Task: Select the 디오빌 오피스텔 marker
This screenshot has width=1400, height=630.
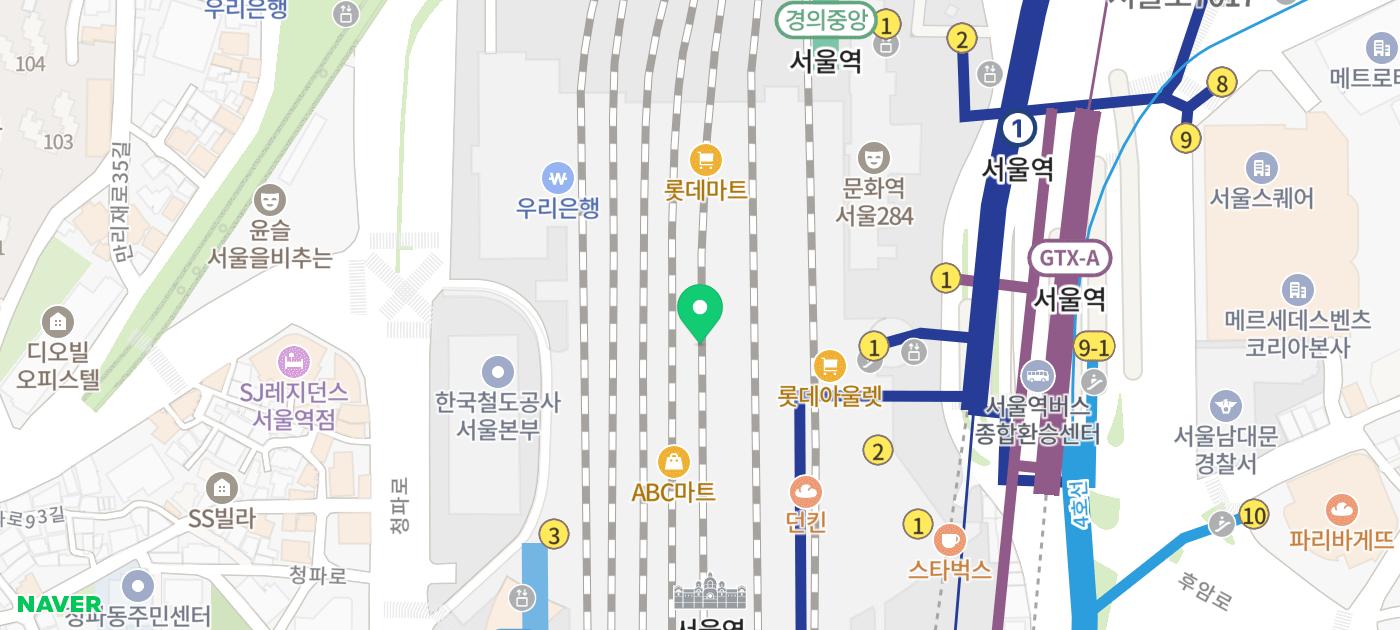Action: (x=58, y=322)
